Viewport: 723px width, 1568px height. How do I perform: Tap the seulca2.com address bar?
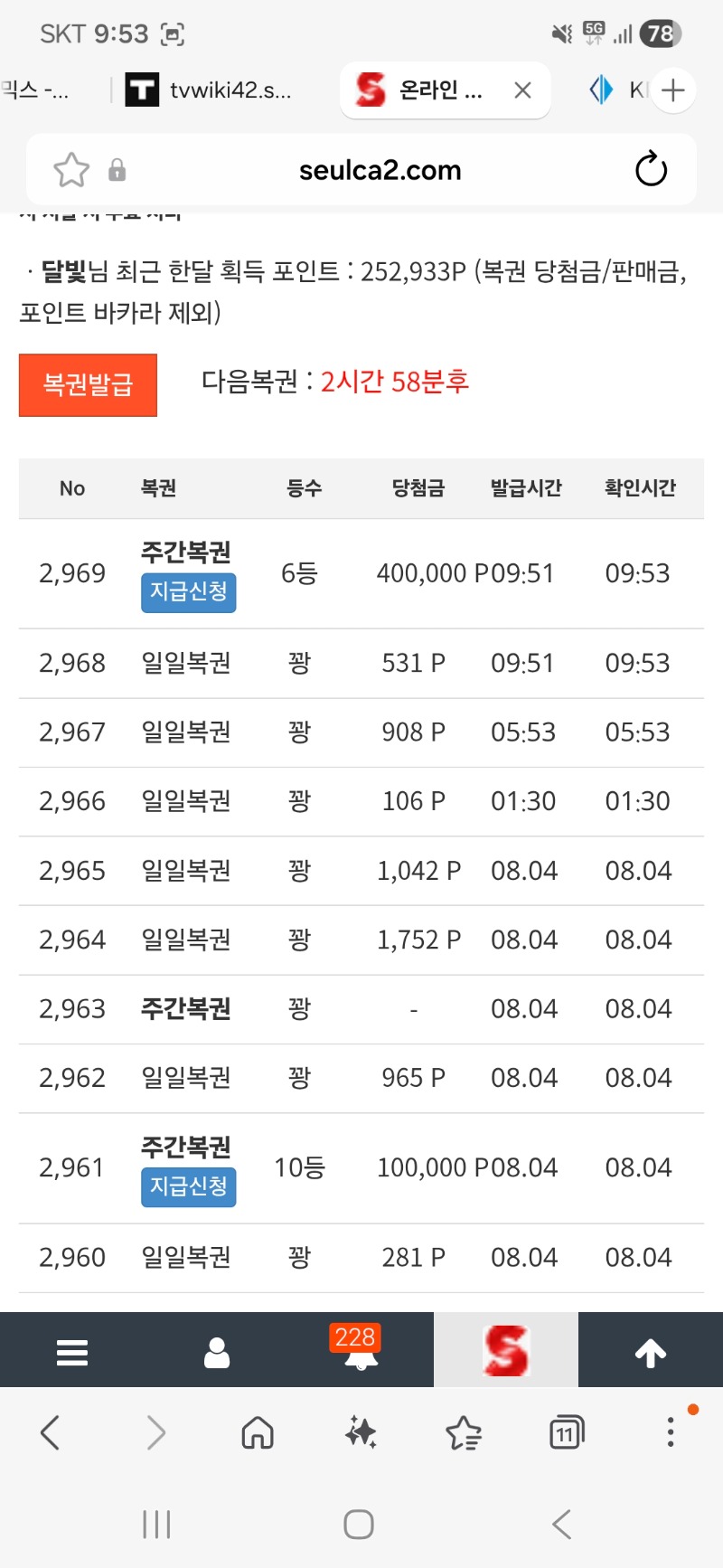tap(380, 170)
